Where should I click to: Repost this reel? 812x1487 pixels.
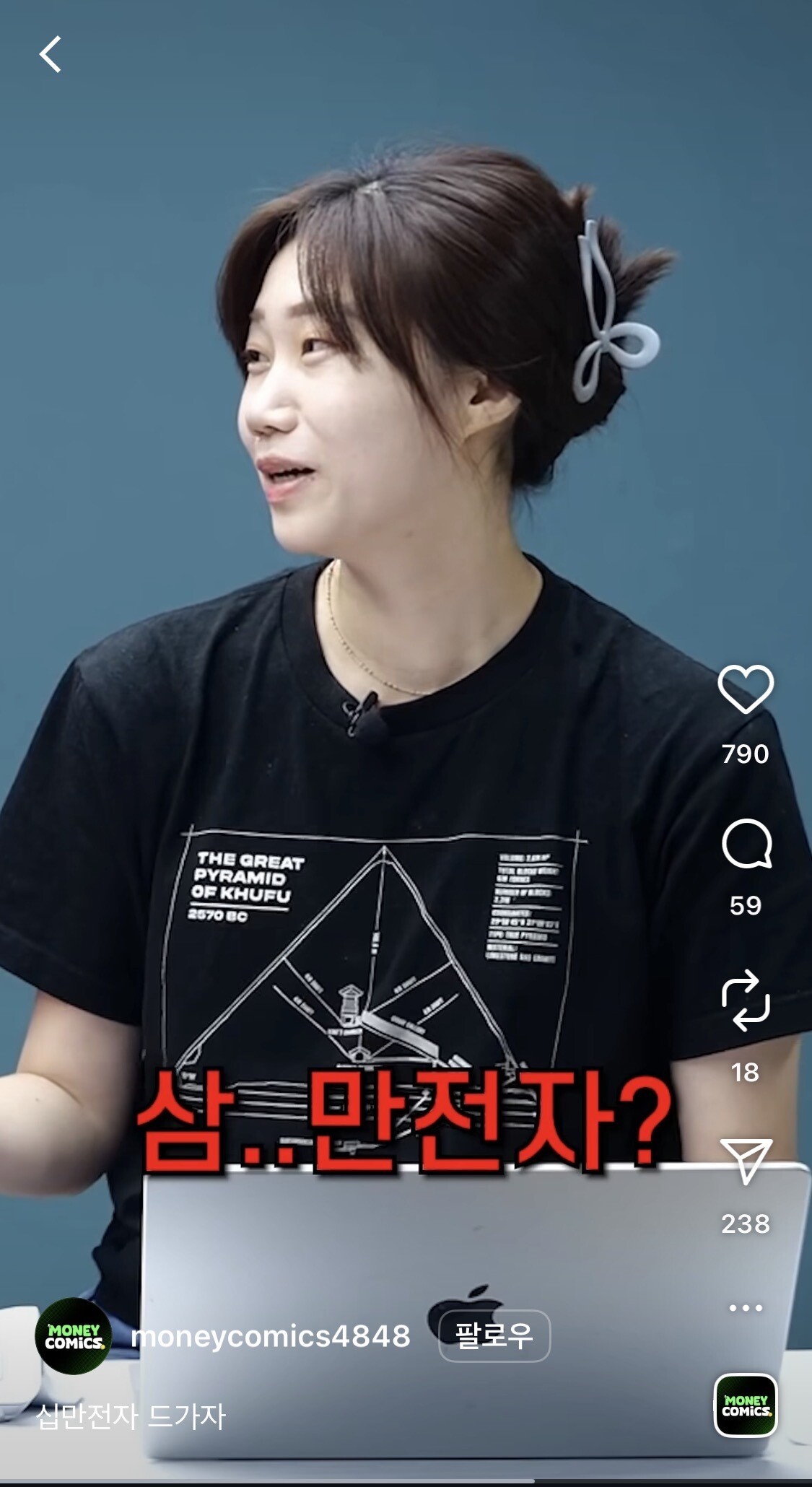click(x=746, y=1000)
